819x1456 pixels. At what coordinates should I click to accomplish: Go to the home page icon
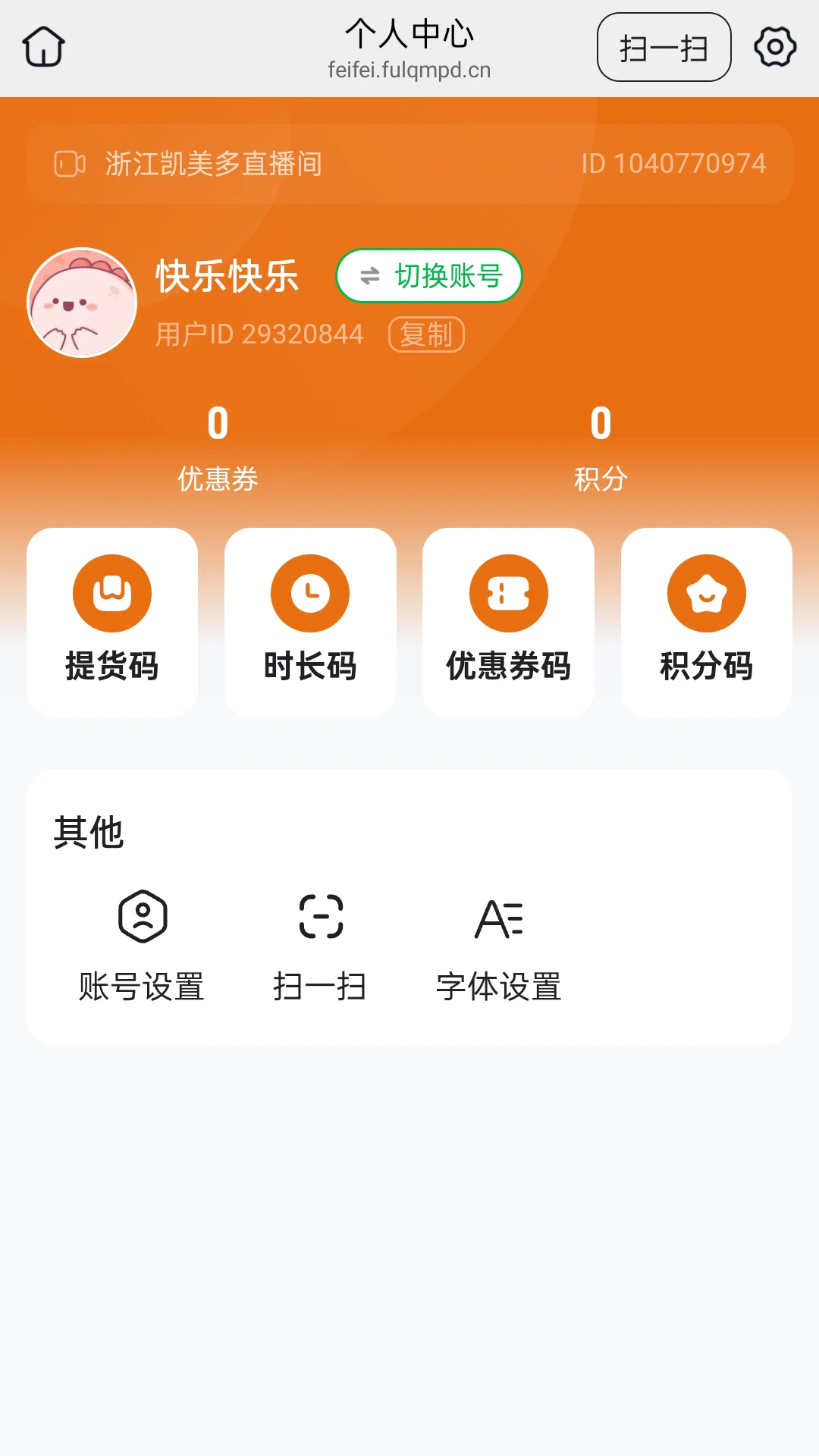pyautogui.click(x=44, y=47)
